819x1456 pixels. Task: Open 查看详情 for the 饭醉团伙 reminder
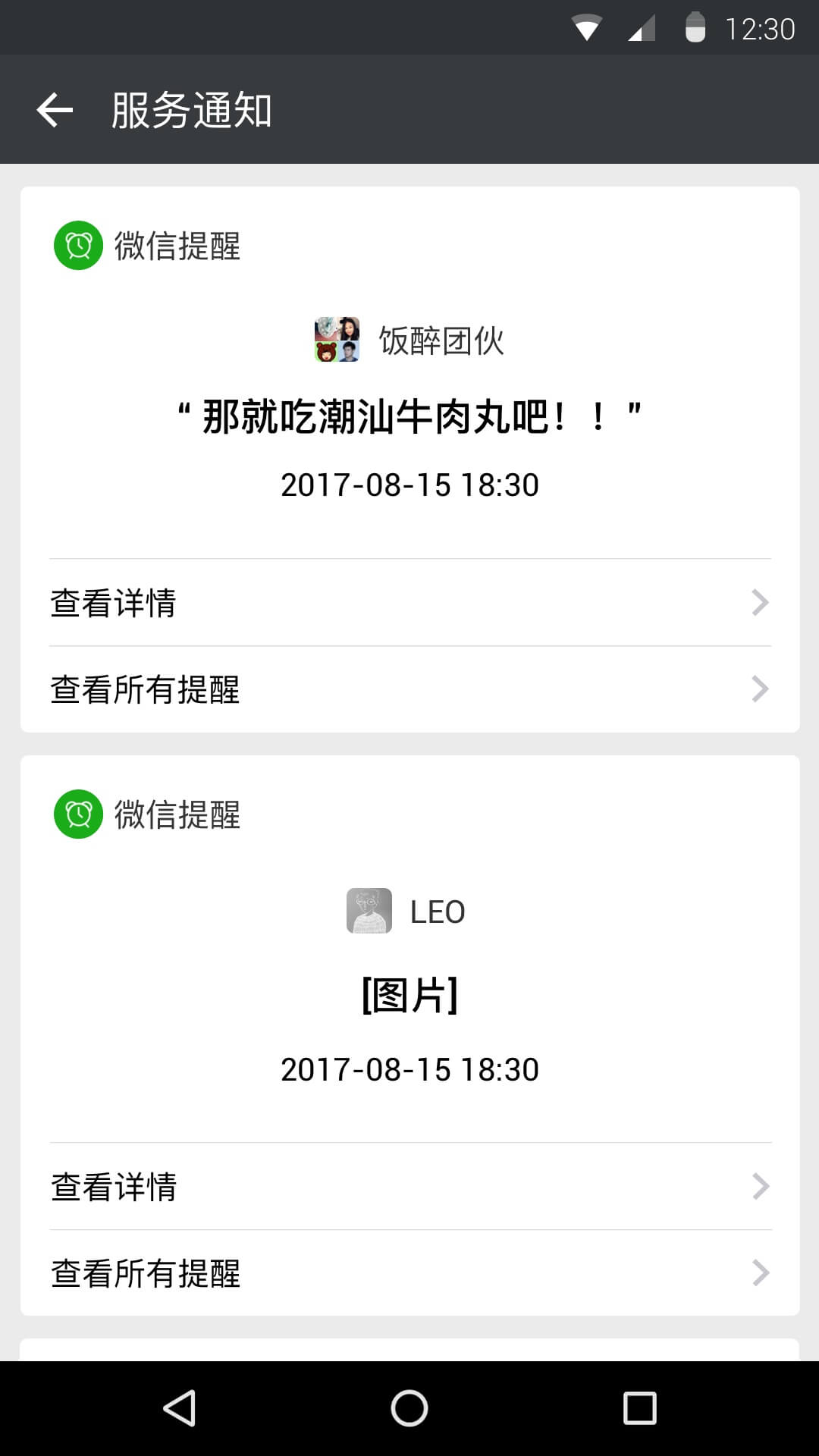(409, 603)
